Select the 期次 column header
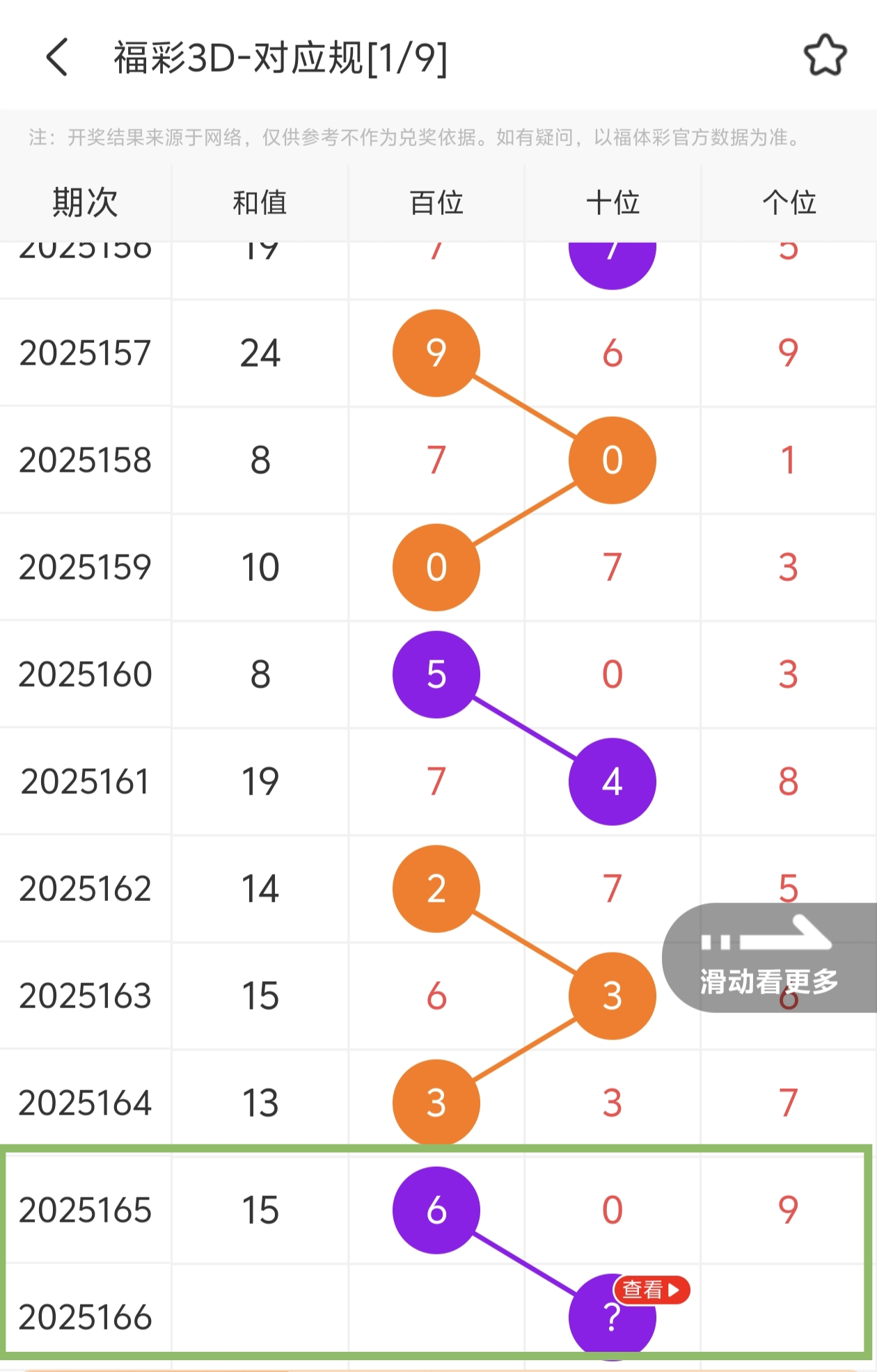The height and width of the screenshot is (1372, 877). pyautogui.click(x=85, y=202)
